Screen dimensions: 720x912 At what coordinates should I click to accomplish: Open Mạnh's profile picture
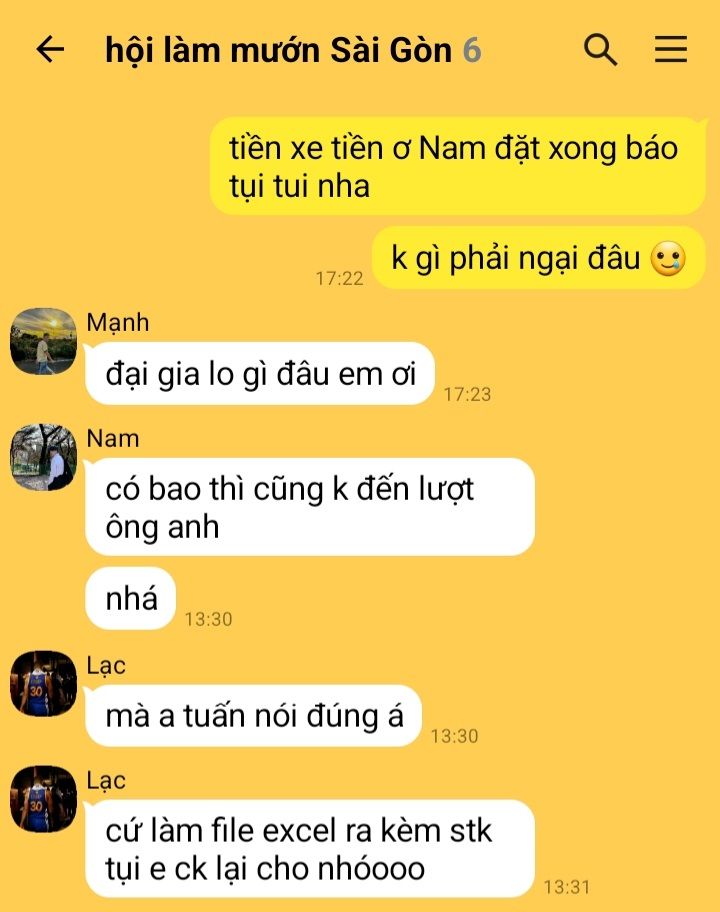click(x=43, y=341)
